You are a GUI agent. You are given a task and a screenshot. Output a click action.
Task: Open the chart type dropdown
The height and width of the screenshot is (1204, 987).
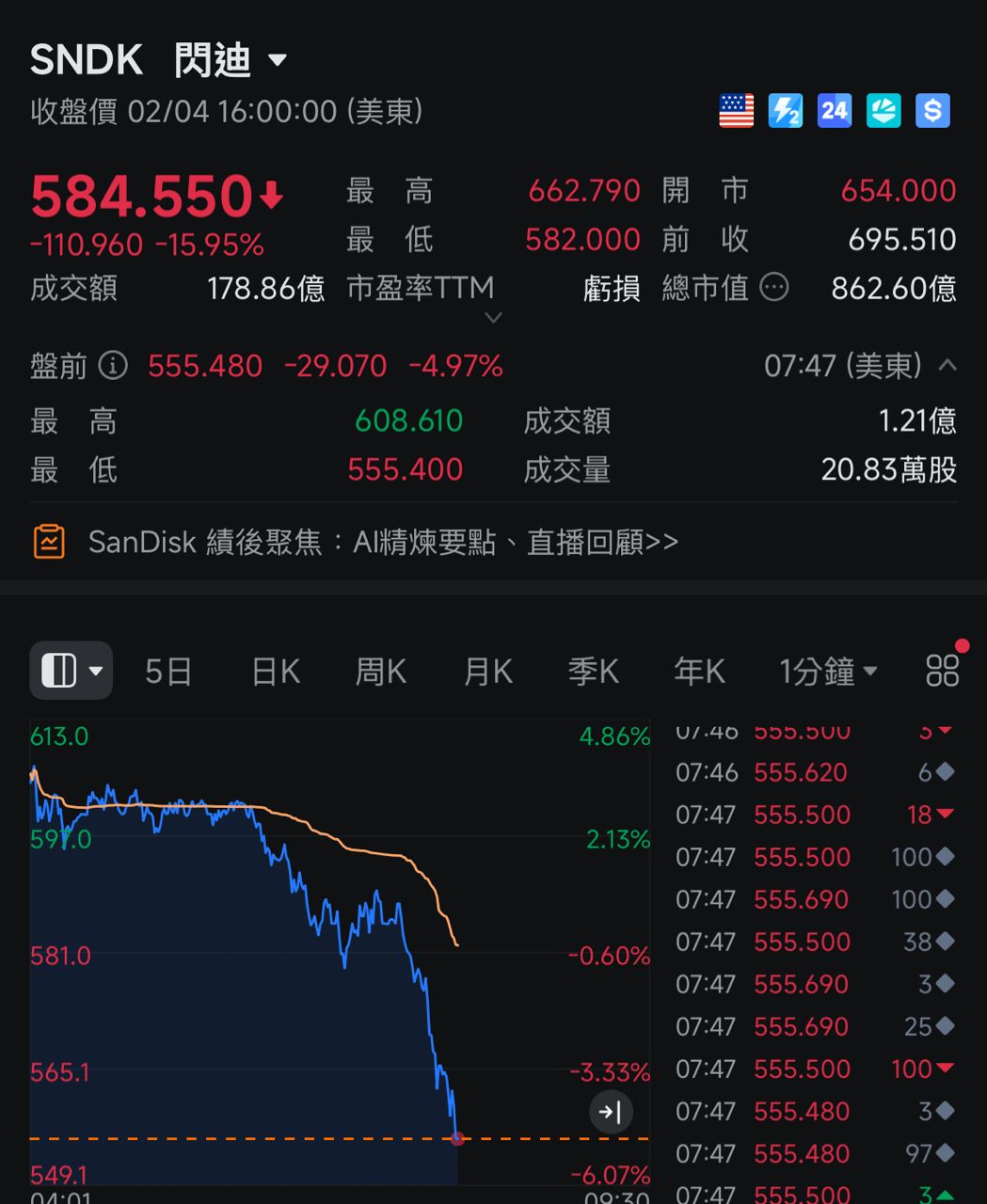click(72, 670)
